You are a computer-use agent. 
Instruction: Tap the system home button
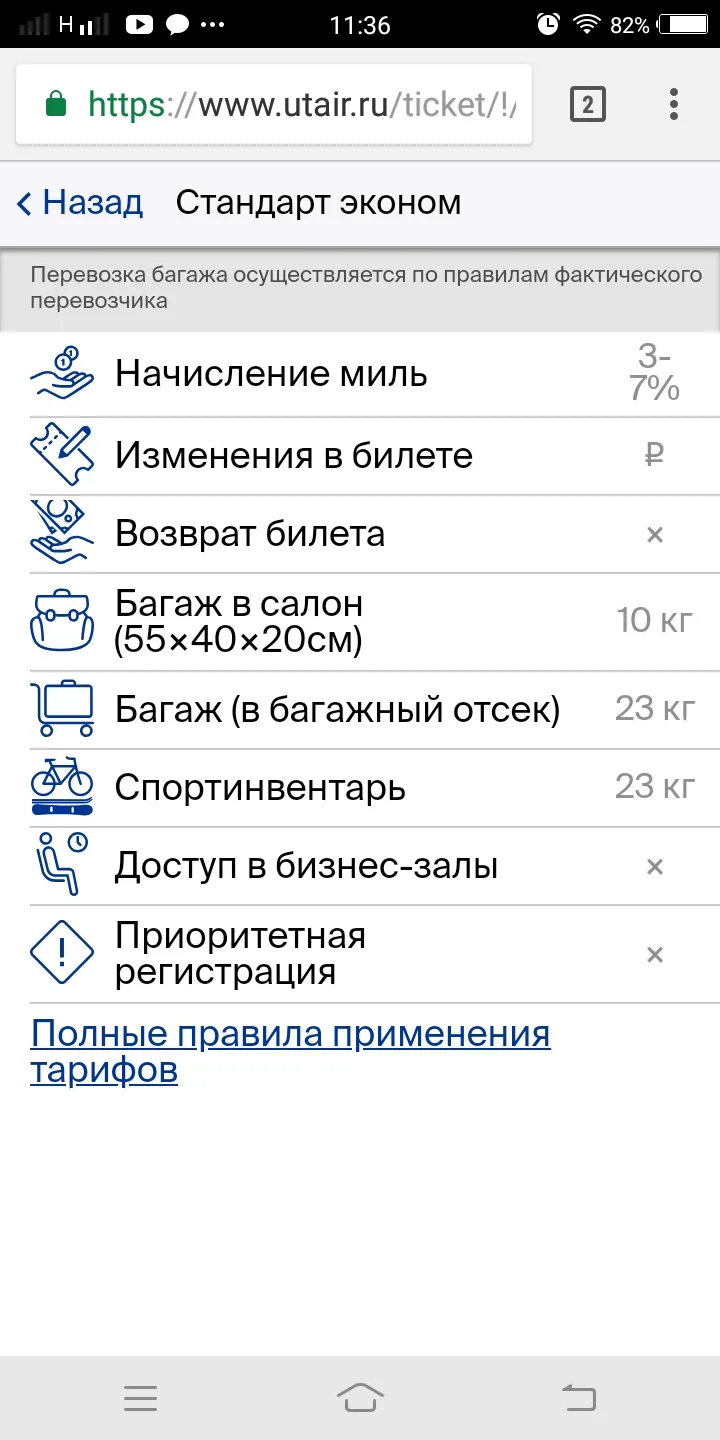pos(360,1397)
